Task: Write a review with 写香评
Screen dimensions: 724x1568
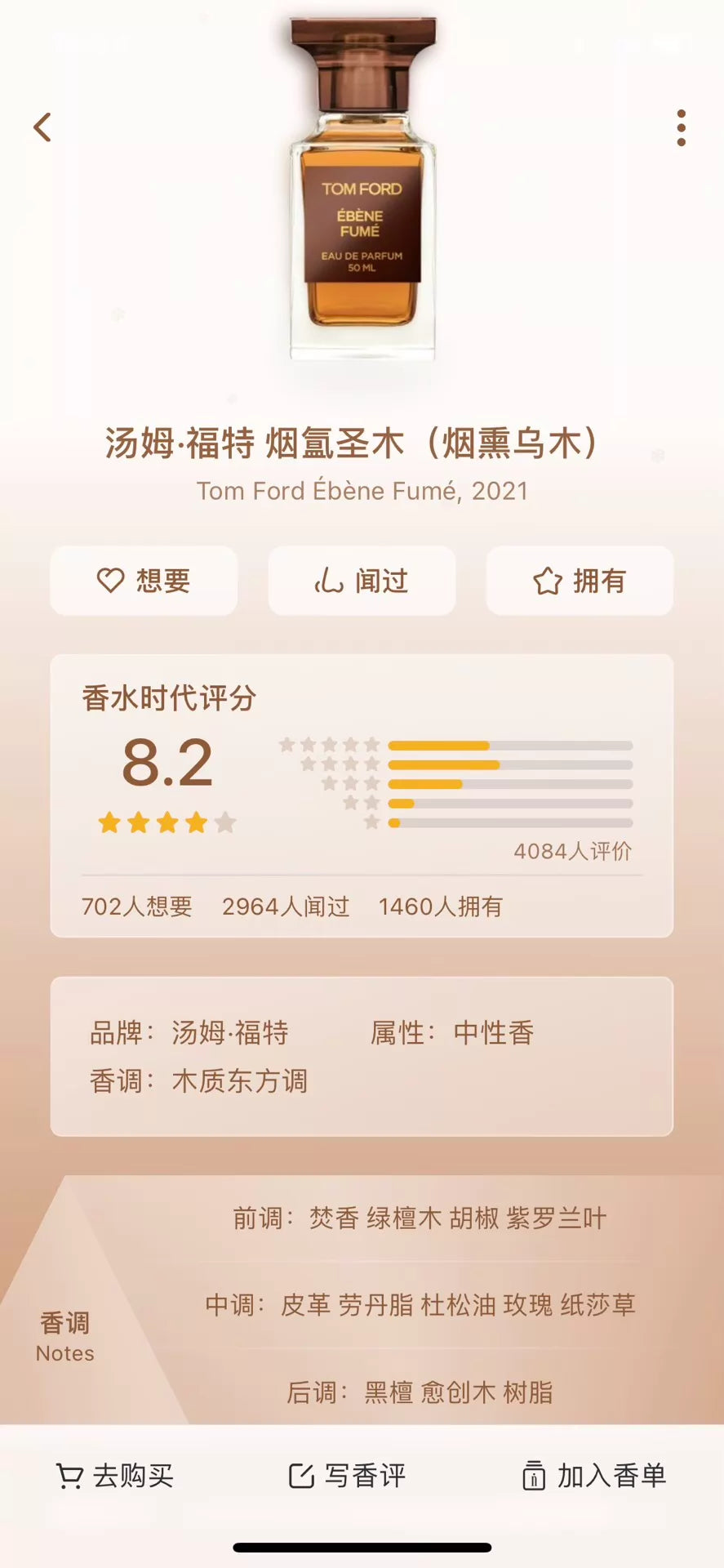Action: [x=347, y=1476]
